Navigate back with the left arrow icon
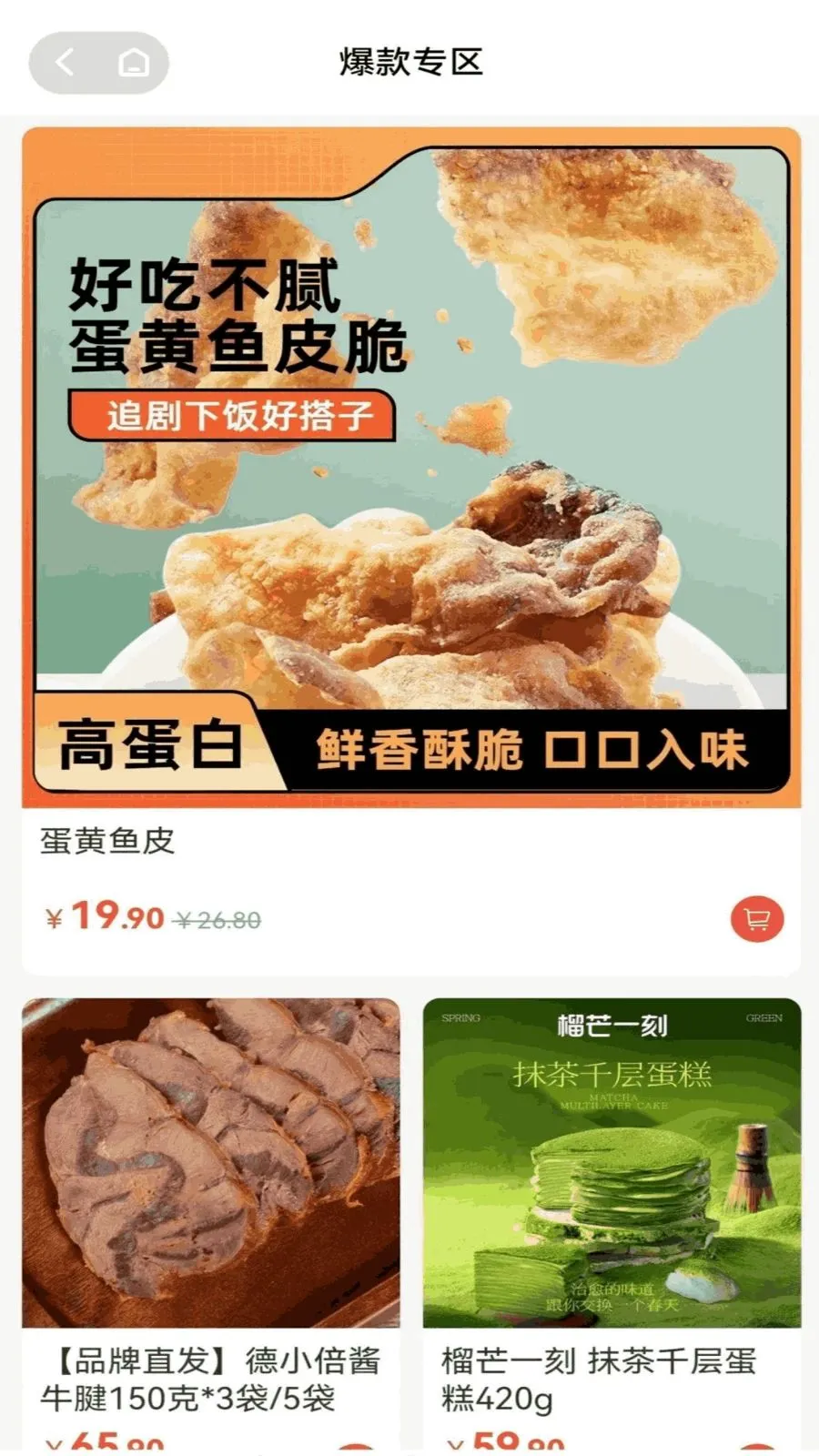This screenshot has width=819, height=1456. pos(66,64)
